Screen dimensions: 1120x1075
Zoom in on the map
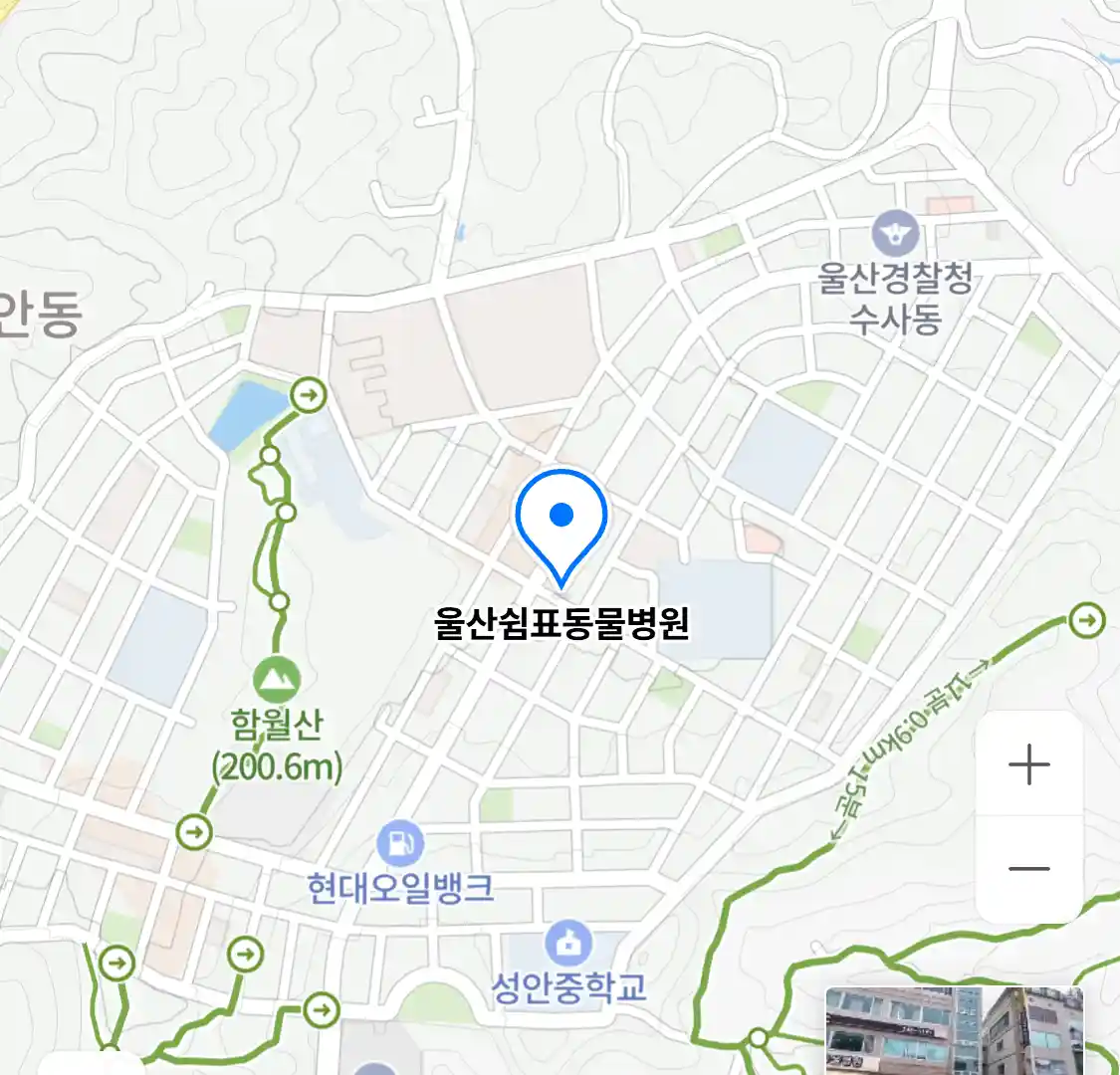pos(1028,765)
